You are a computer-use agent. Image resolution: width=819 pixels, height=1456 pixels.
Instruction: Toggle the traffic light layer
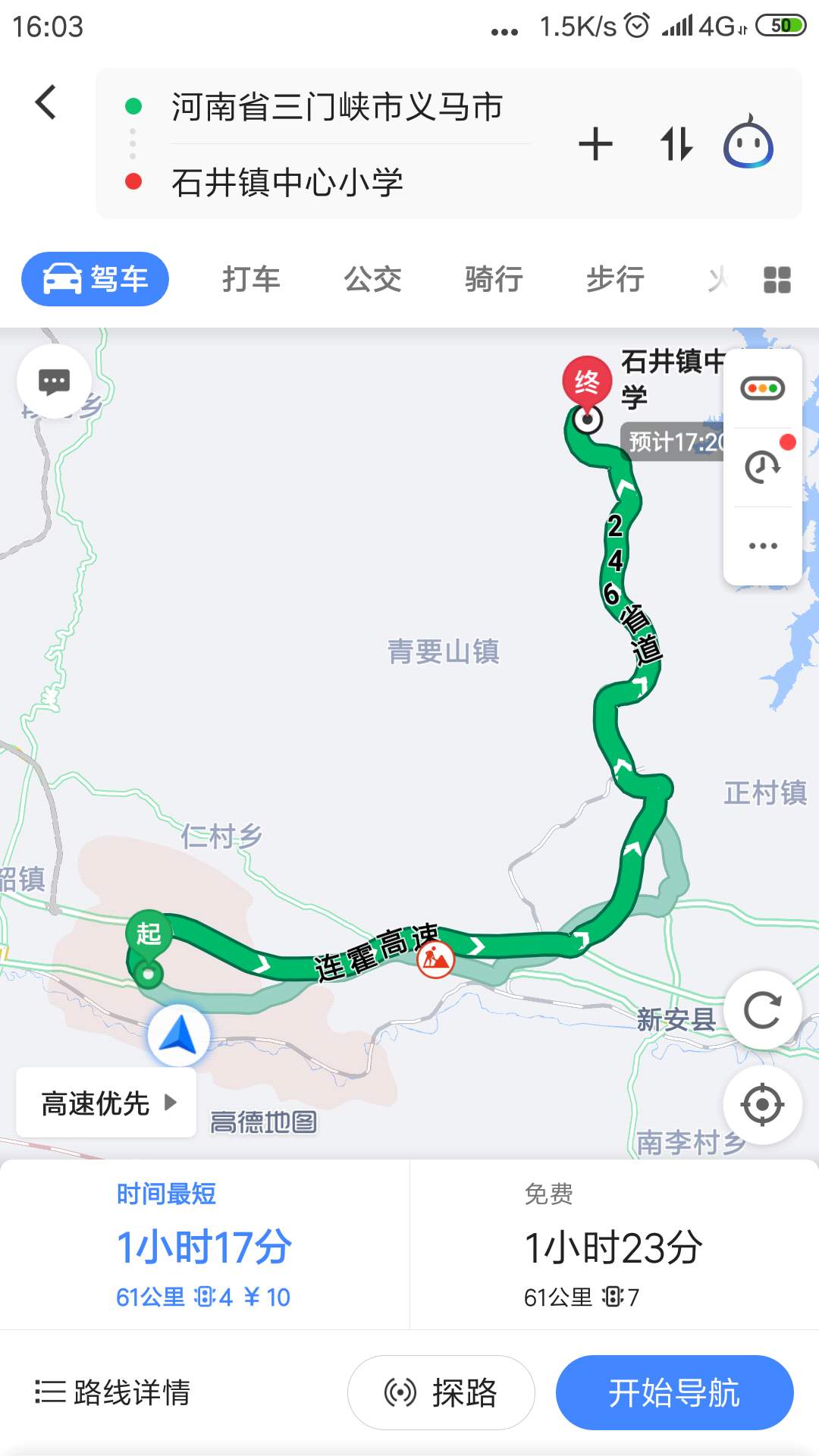coord(762,389)
